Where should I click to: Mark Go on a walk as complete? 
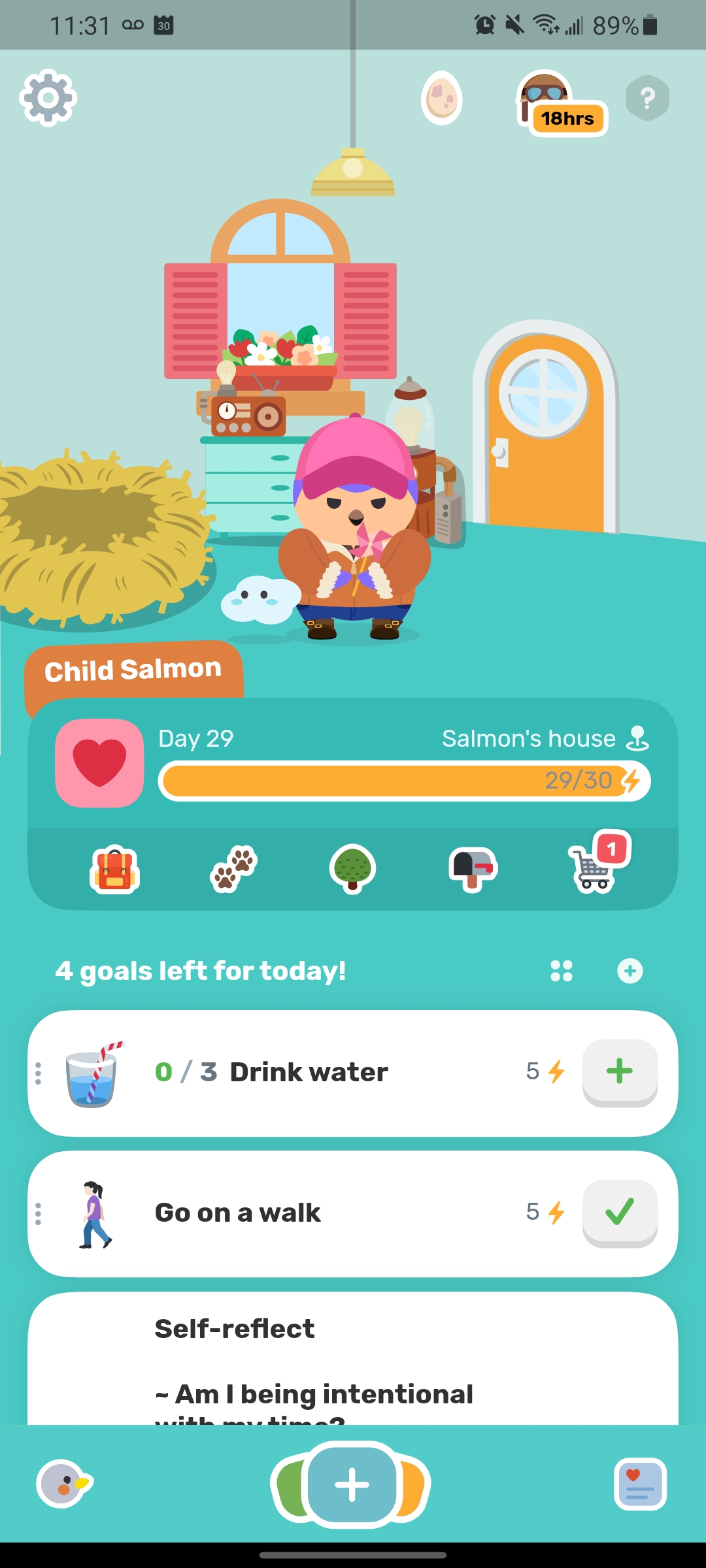(620, 1212)
